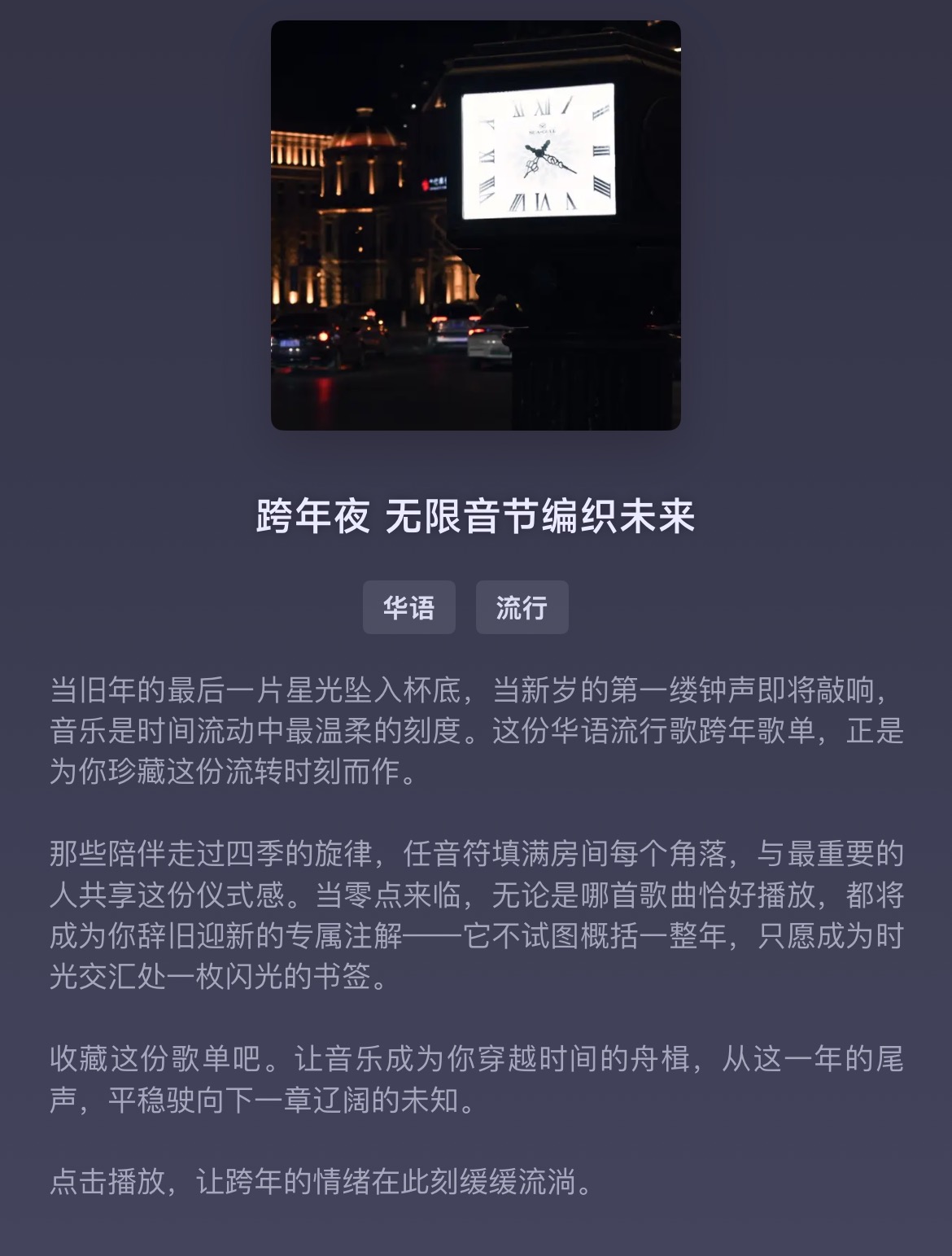This screenshot has height=1256, width=952.
Task: Select the 华语 tag chip
Action: tap(408, 607)
